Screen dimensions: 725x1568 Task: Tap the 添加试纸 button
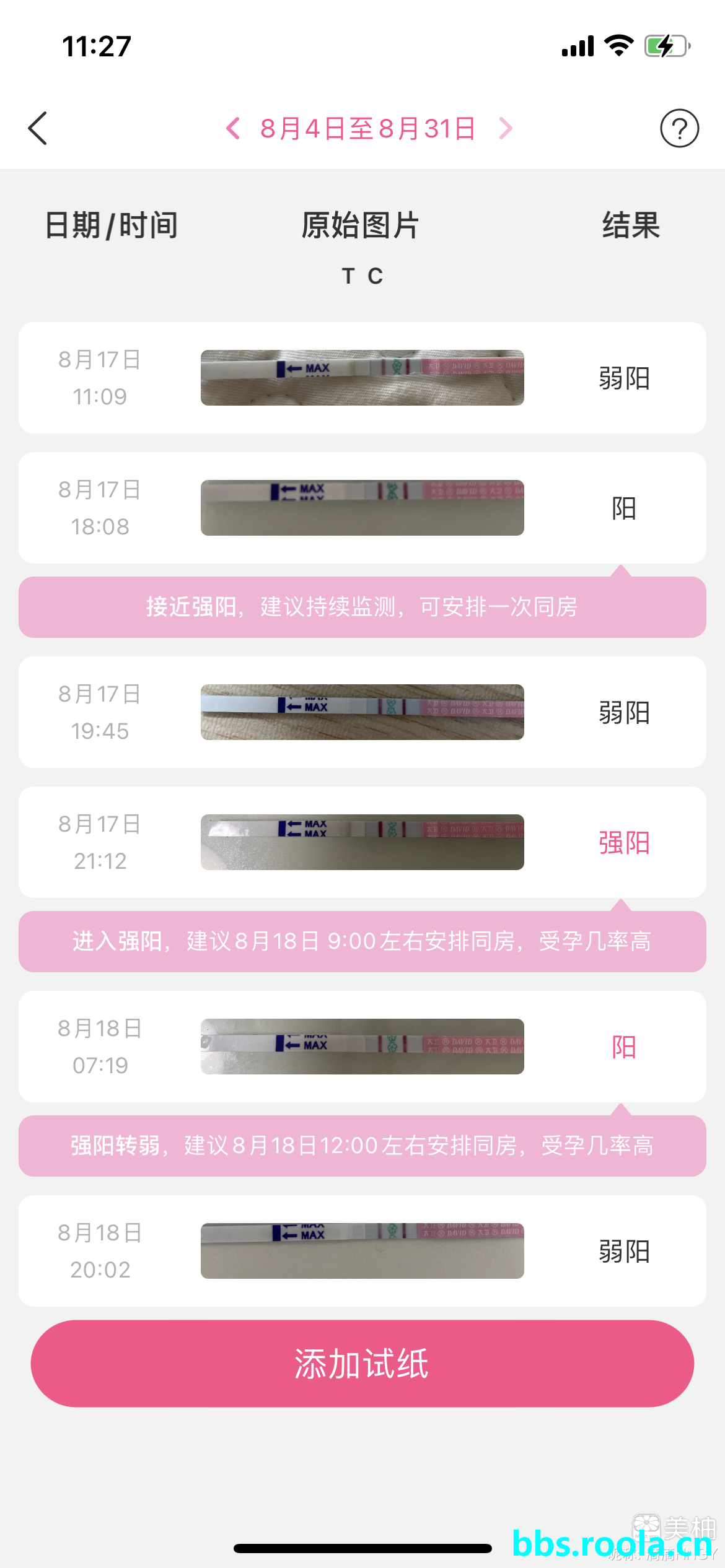pyautogui.click(x=362, y=1363)
